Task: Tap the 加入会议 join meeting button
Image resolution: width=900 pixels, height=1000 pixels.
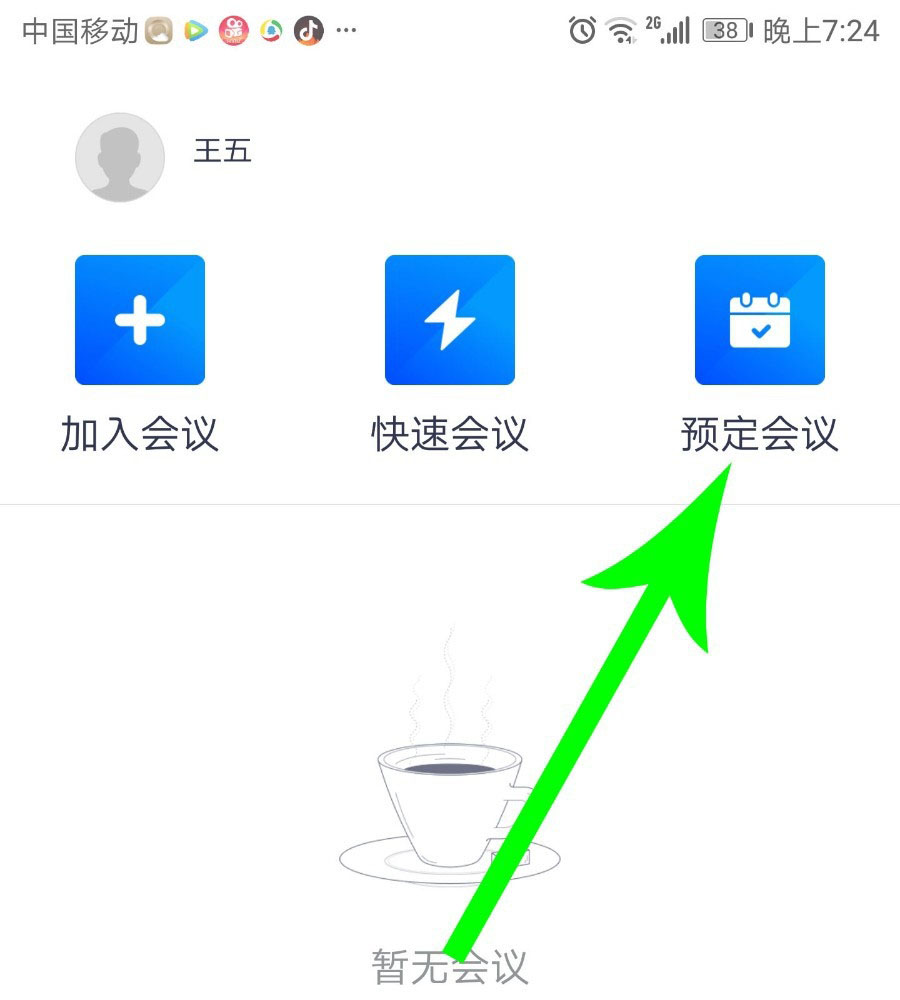Action: click(140, 320)
